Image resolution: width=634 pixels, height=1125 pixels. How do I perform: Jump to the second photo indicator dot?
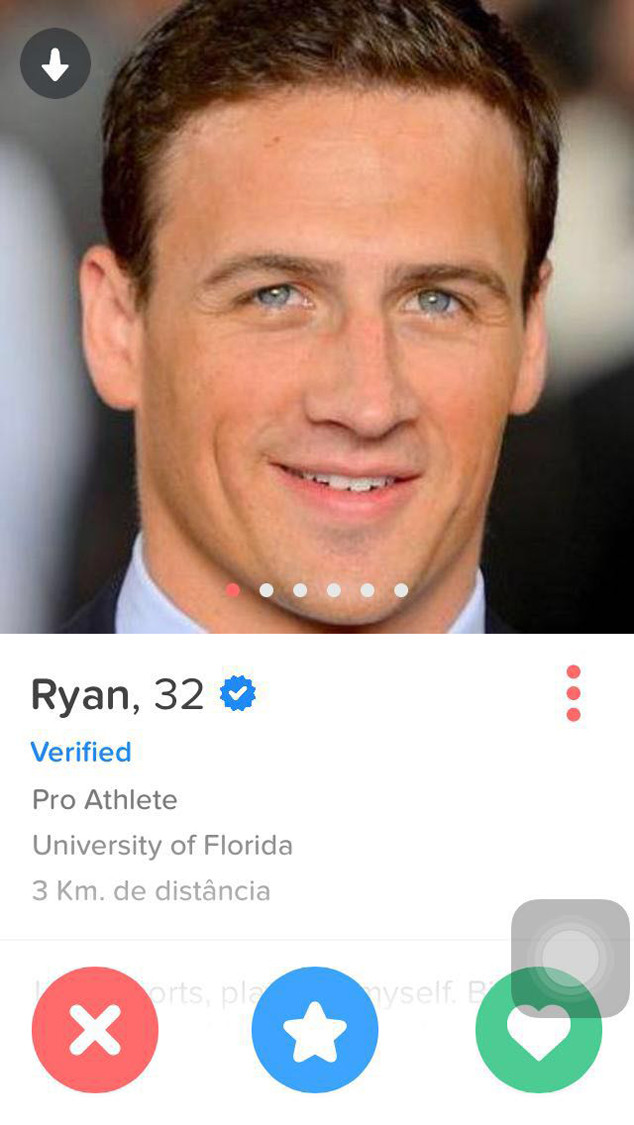click(266, 590)
